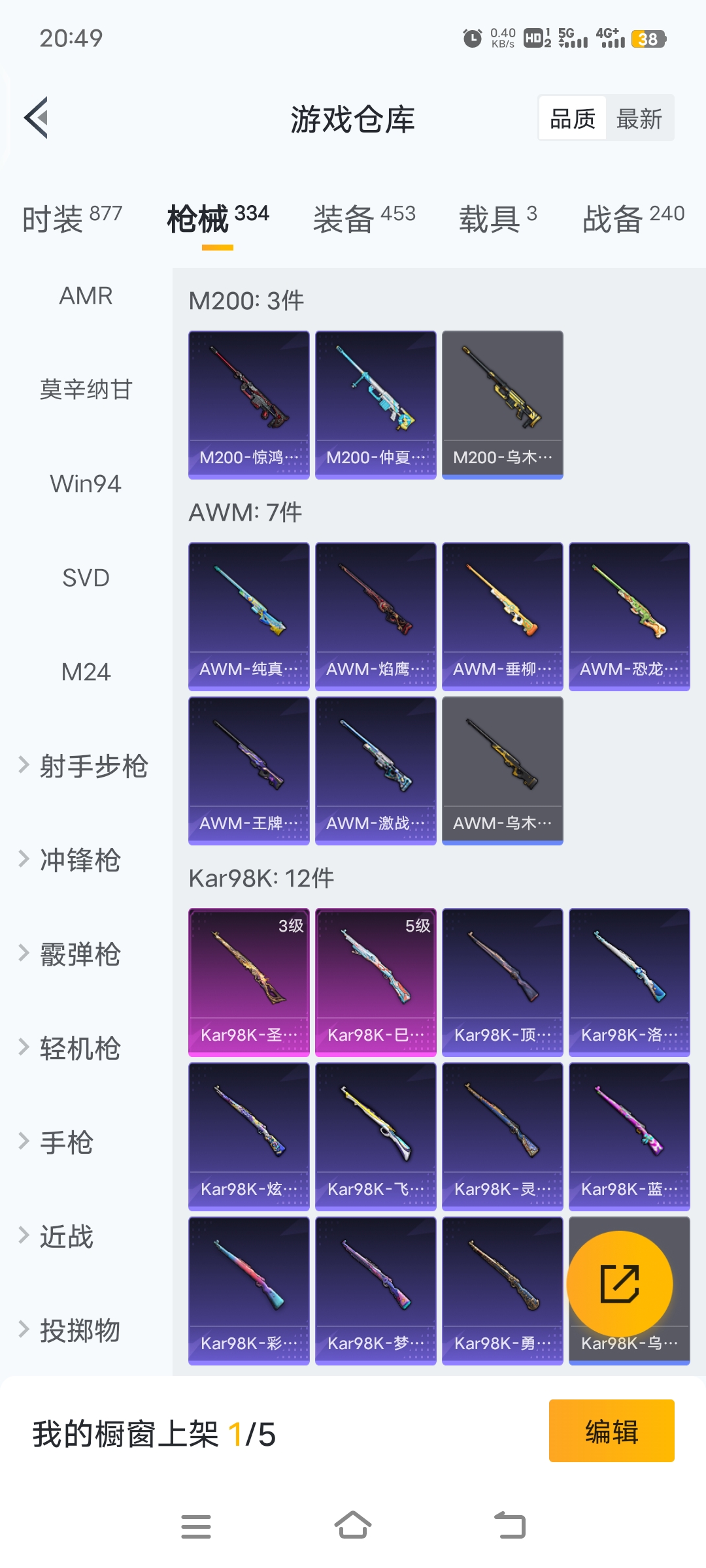Image resolution: width=706 pixels, height=1568 pixels.
Task: View the 3级 Kar98K-圣 skin
Action: [248, 981]
